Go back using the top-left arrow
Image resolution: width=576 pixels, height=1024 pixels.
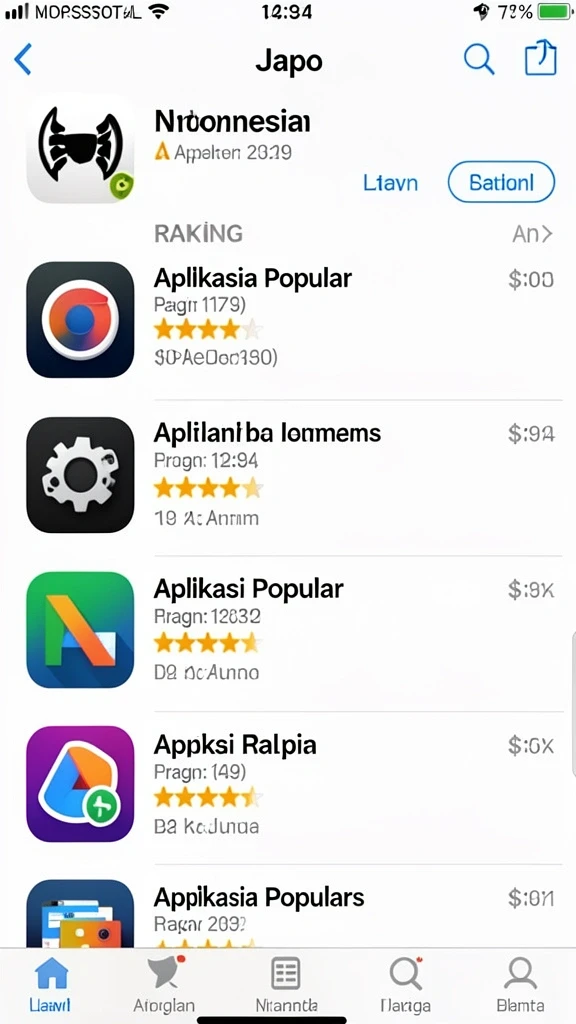pos(23,60)
